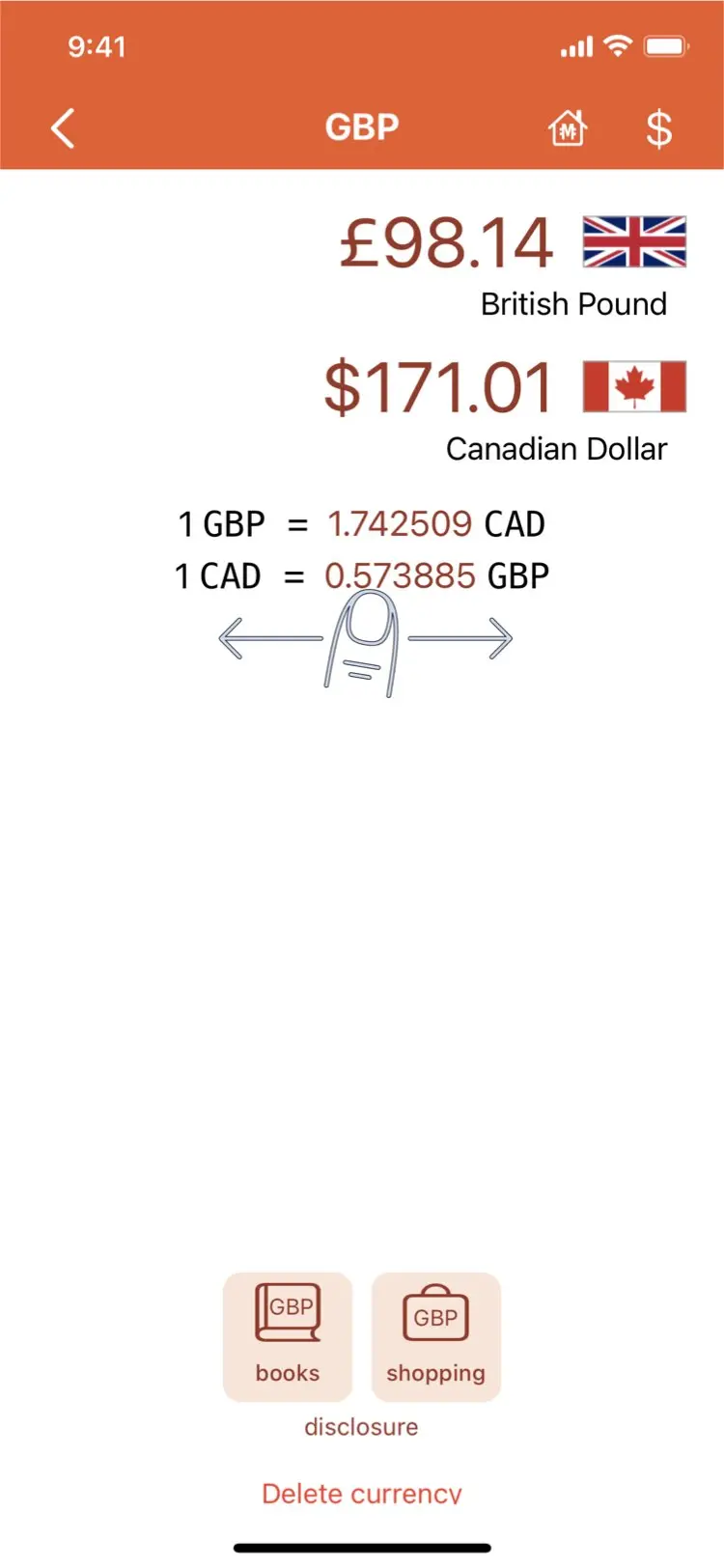The height and width of the screenshot is (1568, 724).
Task: Tap the British Pound label
Action: point(574,303)
